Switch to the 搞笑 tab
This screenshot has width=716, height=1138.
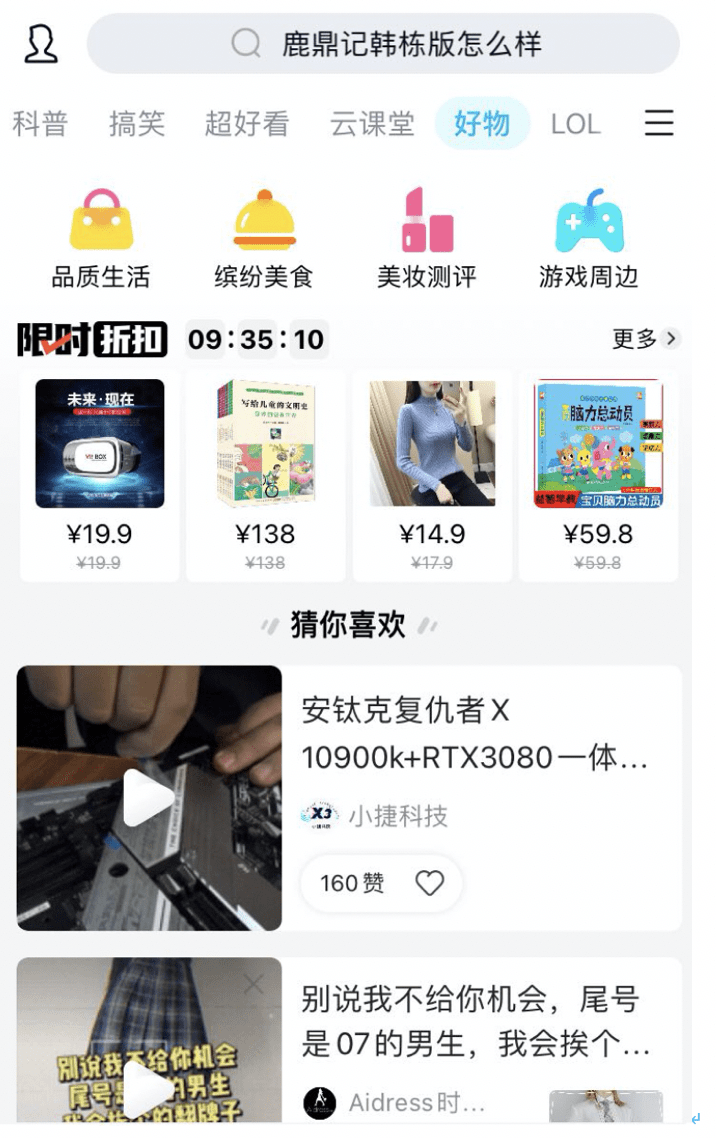(x=137, y=124)
